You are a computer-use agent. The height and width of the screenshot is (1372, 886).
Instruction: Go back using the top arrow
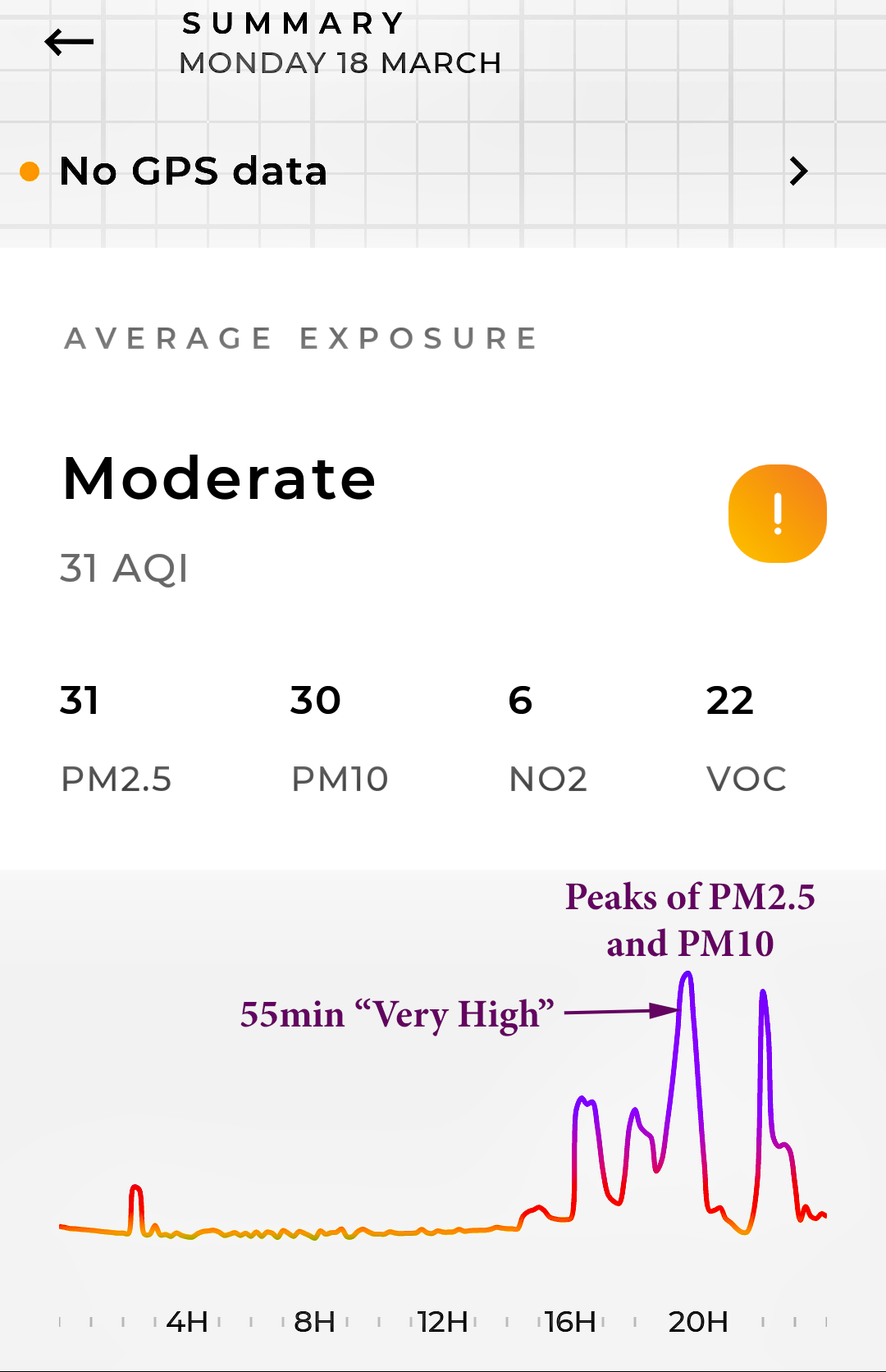coord(70,42)
